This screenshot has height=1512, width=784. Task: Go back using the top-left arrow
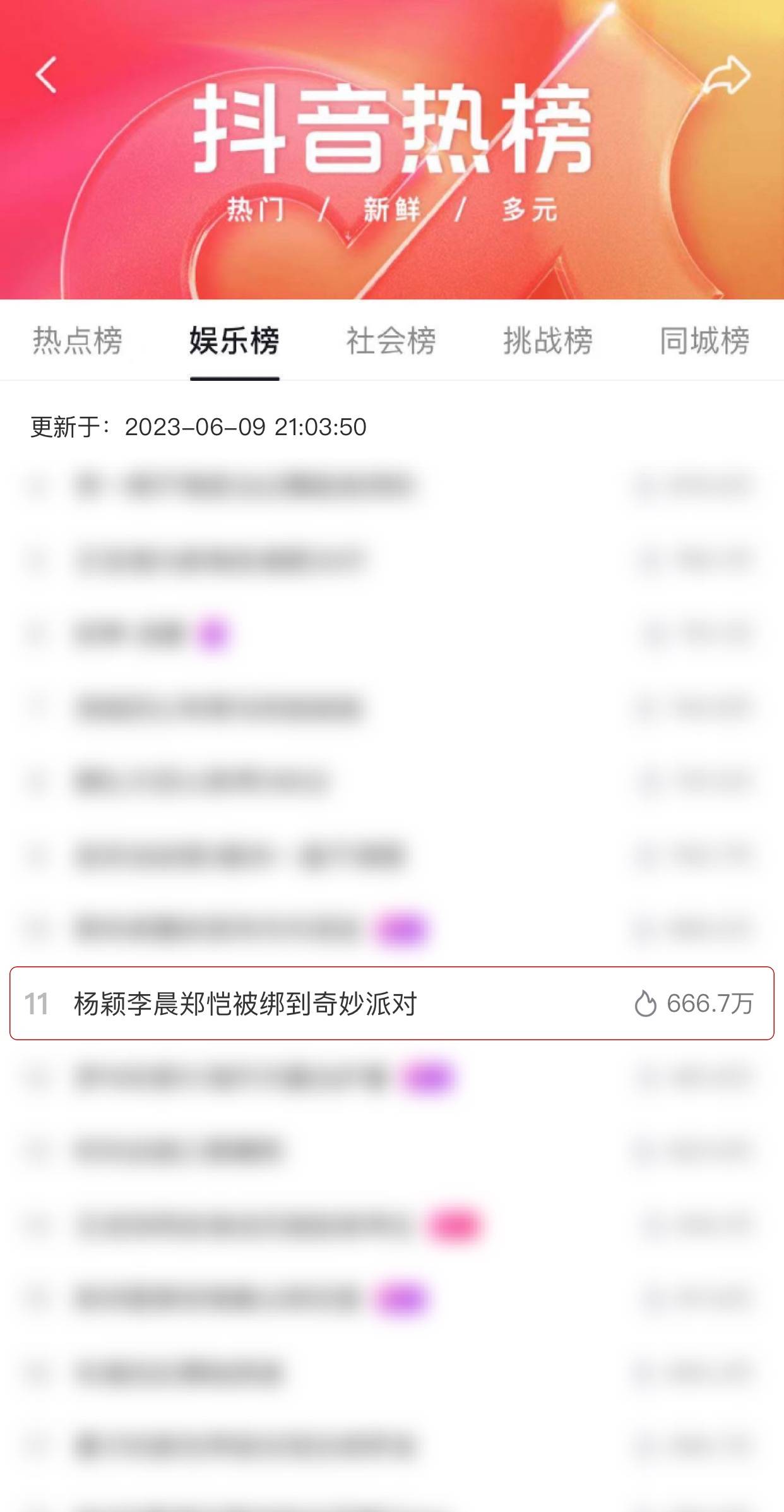click(46, 75)
